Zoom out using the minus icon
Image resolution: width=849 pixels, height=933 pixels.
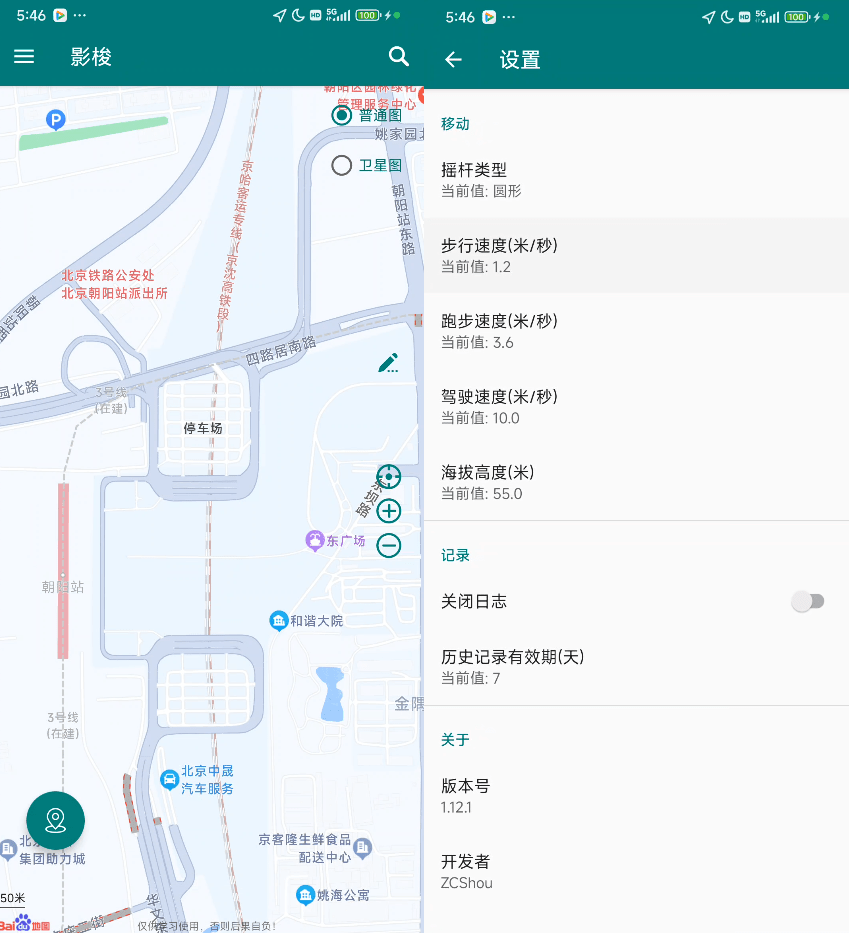pyautogui.click(x=388, y=545)
